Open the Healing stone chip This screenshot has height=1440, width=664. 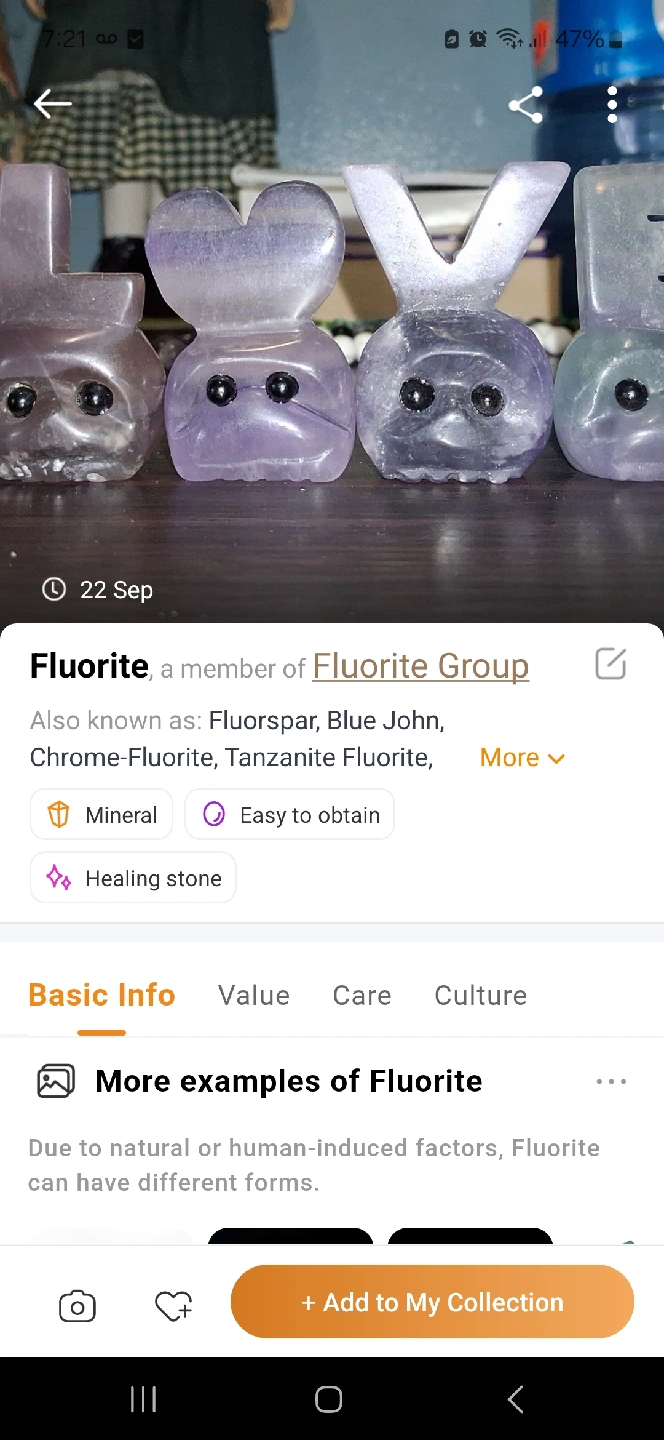133,878
